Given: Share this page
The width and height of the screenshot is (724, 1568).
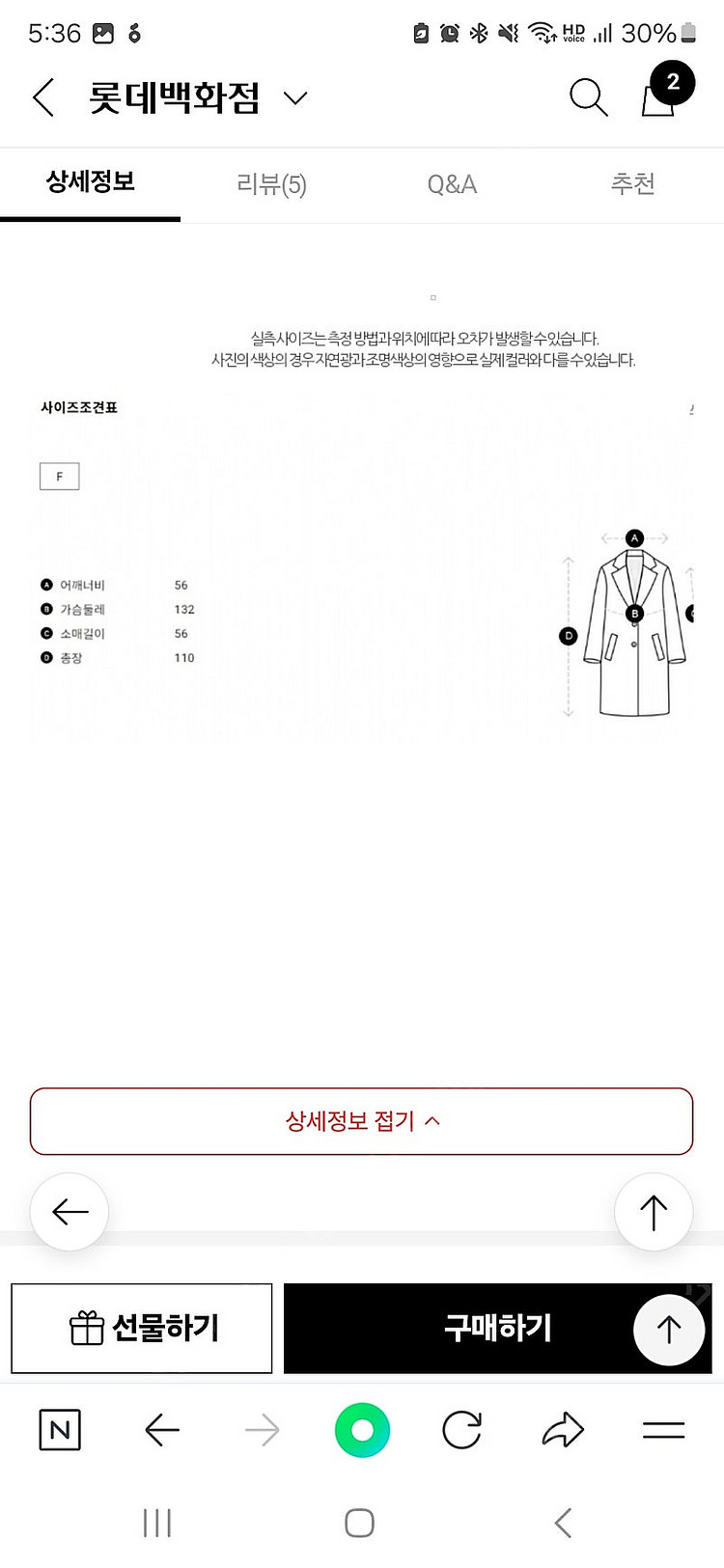Looking at the screenshot, I should (x=563, y=1430).
